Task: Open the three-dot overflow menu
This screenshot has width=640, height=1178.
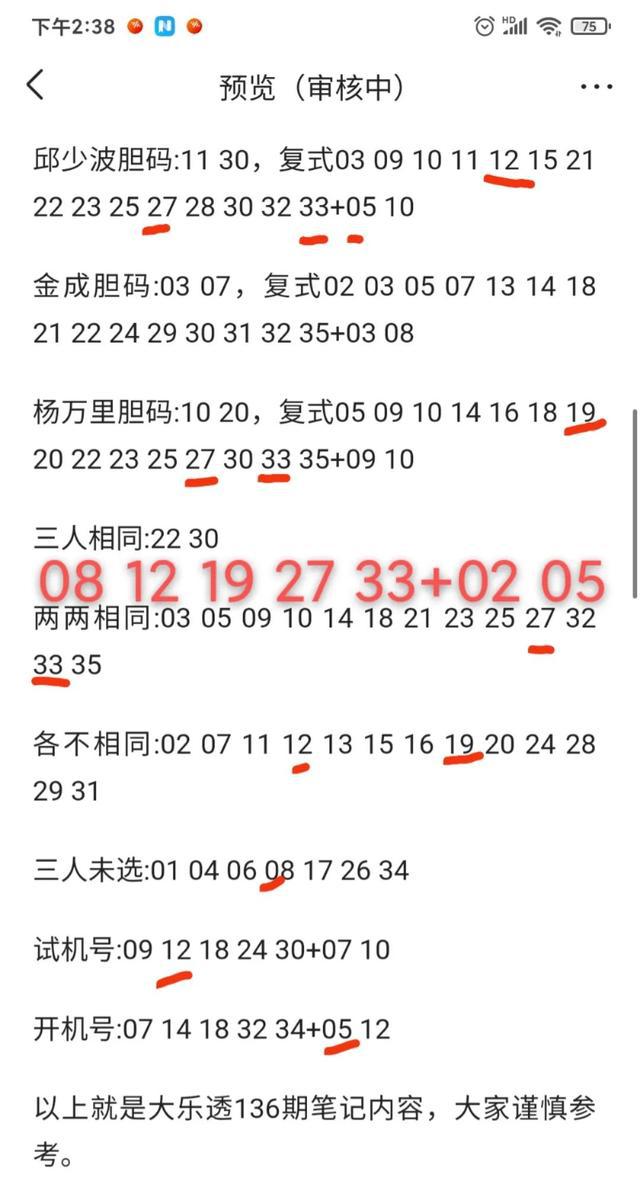Action: pyautogui.click(x=596, y=87)
